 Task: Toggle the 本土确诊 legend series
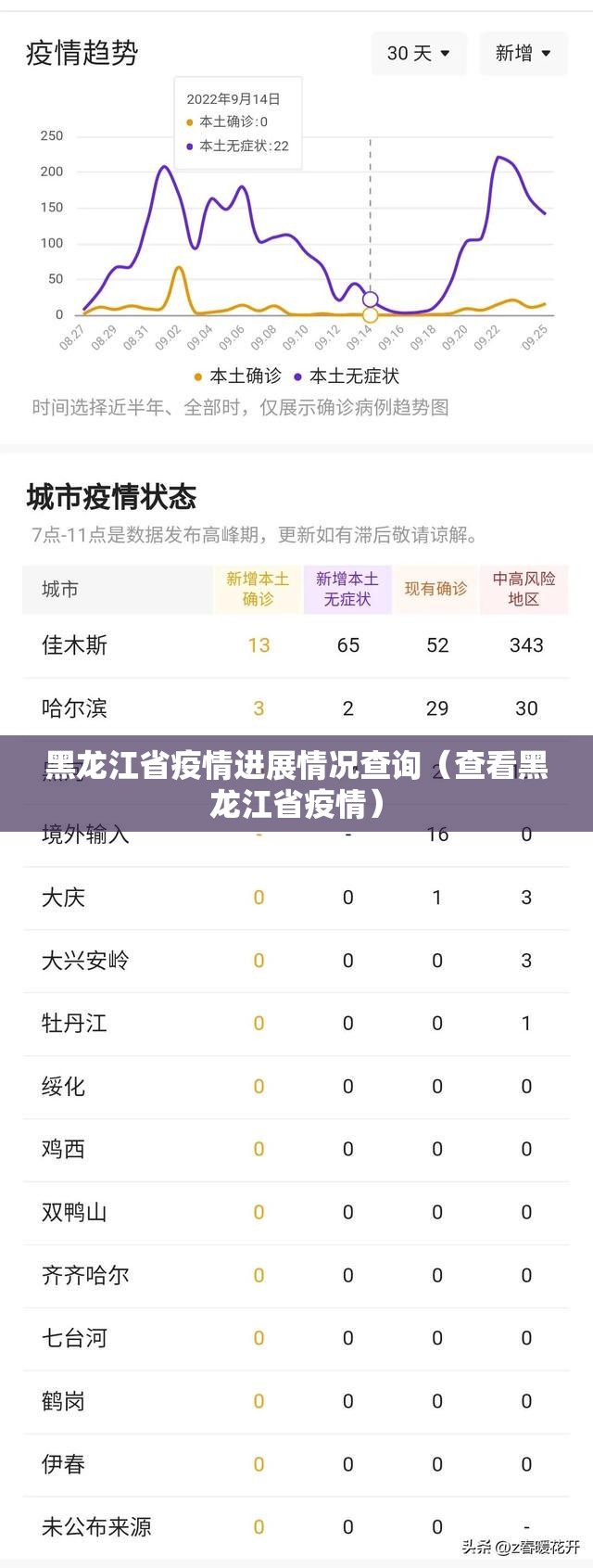(x=237, y=376)
